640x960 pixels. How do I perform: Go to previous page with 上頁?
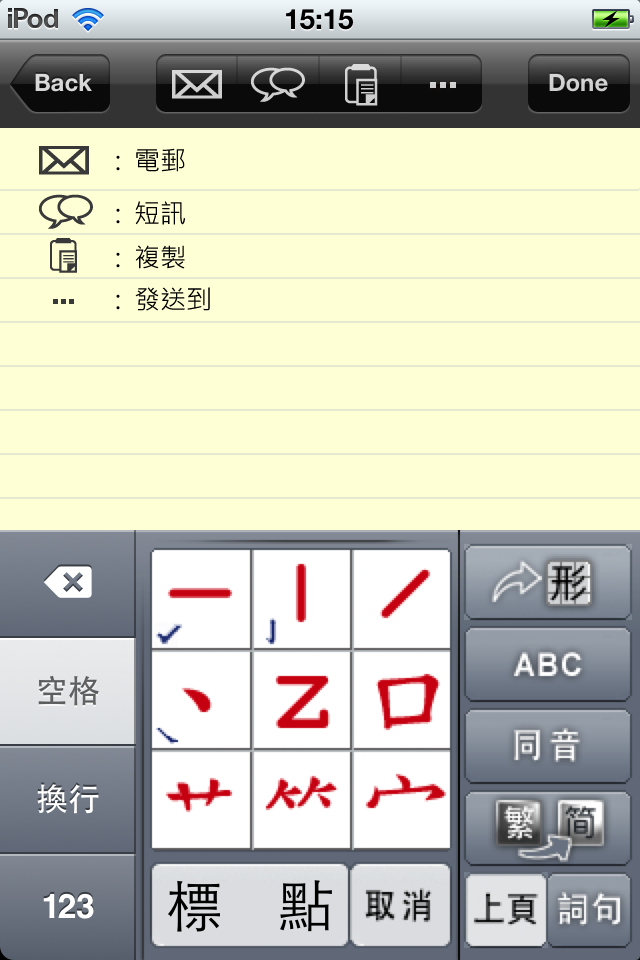[505, 908]
